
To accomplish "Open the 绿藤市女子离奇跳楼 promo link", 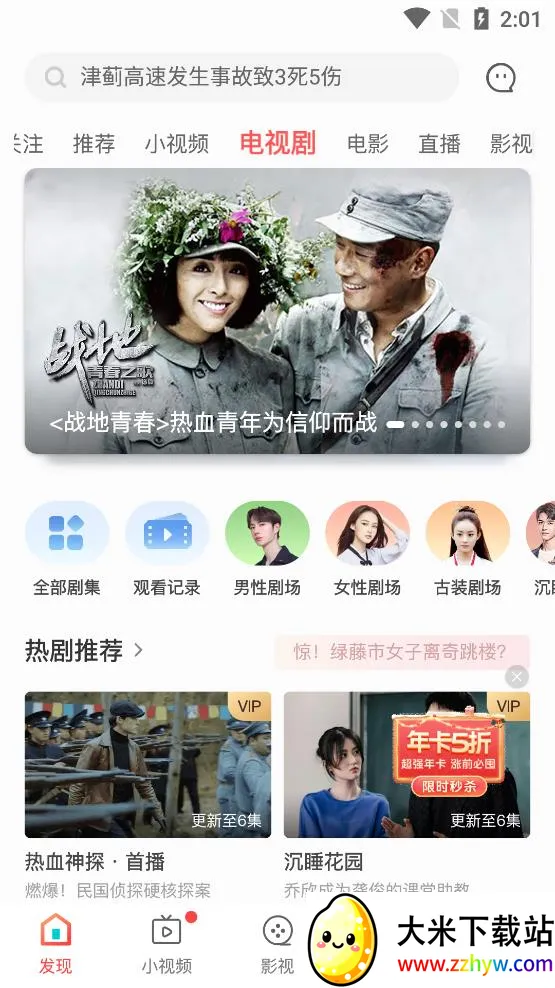I will pos(401,652).
